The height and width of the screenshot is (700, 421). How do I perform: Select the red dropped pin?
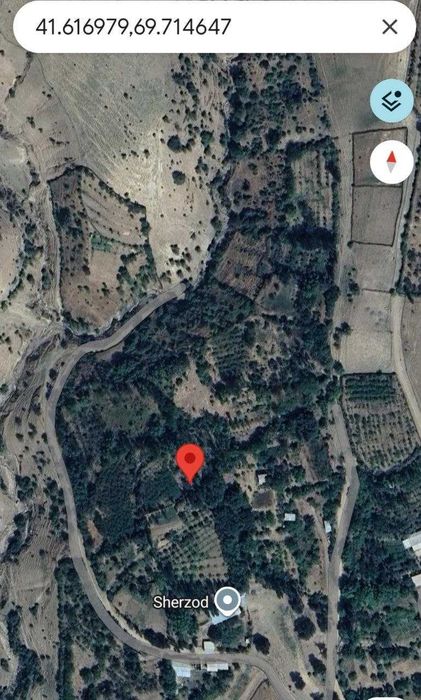191,463
